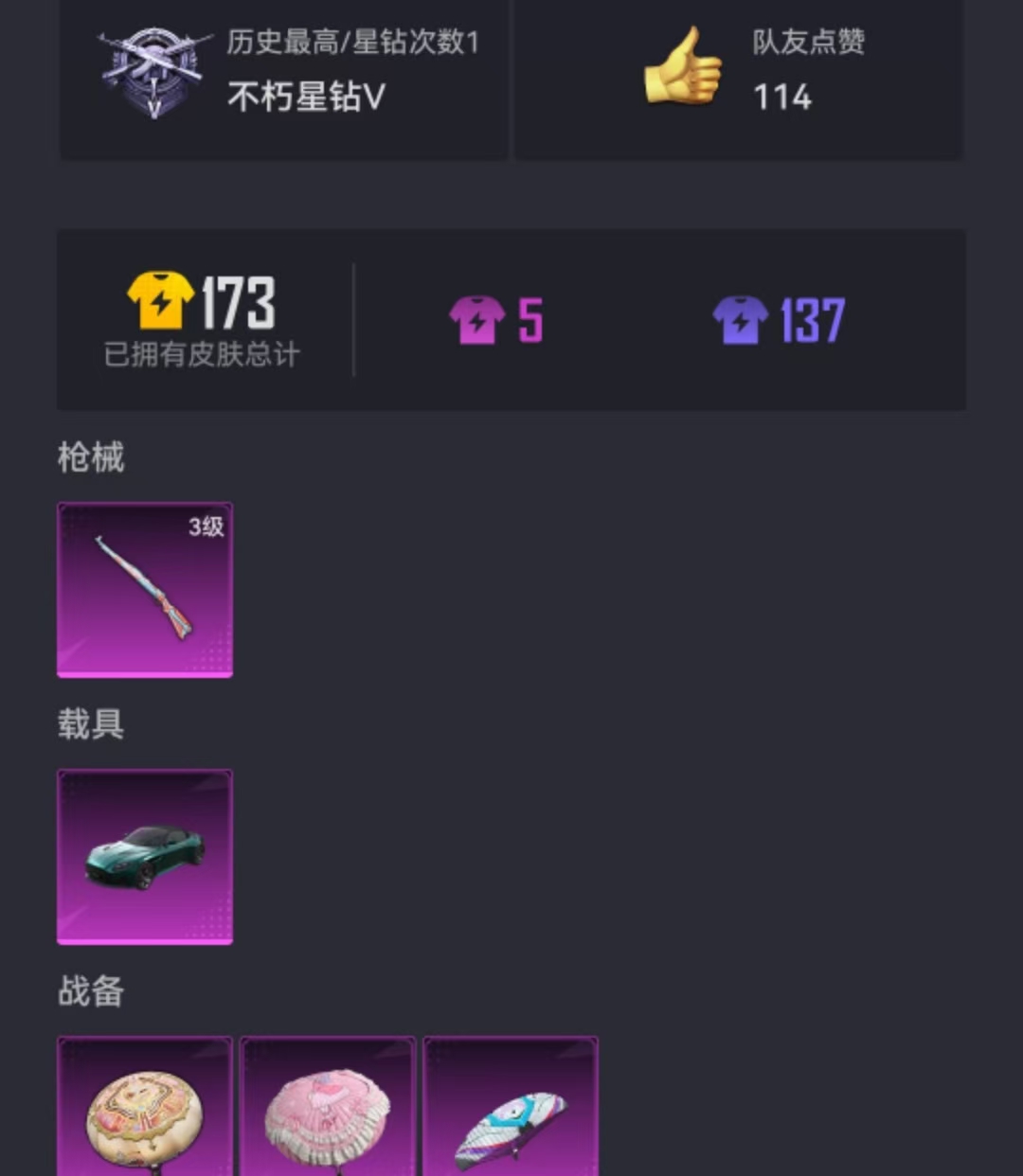Open the level 3 rifle skin tile
Image resolution: width=1023 pixels, height=1176 pixels.
145,589
